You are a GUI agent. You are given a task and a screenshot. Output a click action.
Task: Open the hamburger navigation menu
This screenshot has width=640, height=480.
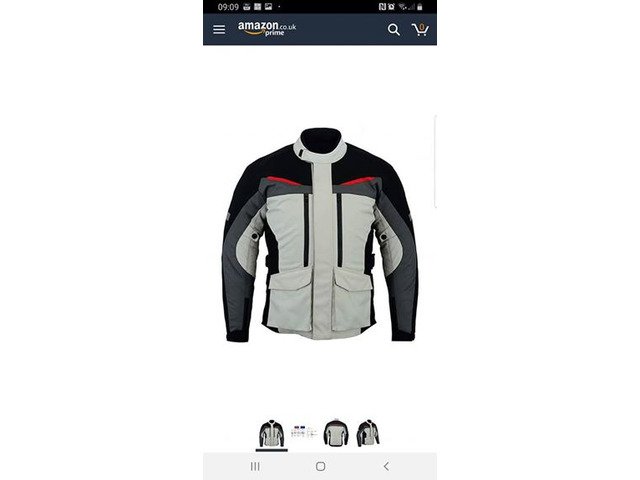click(x=219, y=30)
